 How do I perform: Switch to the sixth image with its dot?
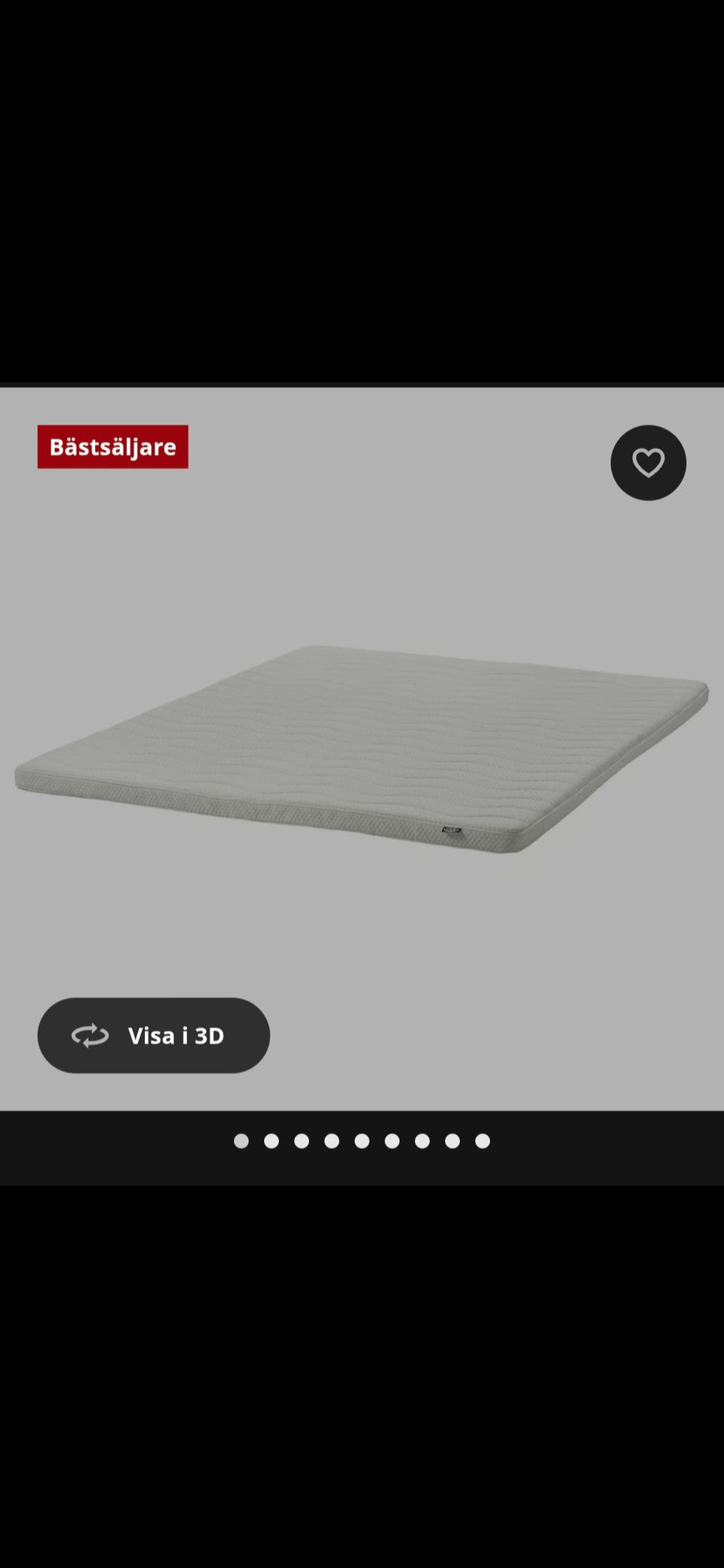[391, 1141]
